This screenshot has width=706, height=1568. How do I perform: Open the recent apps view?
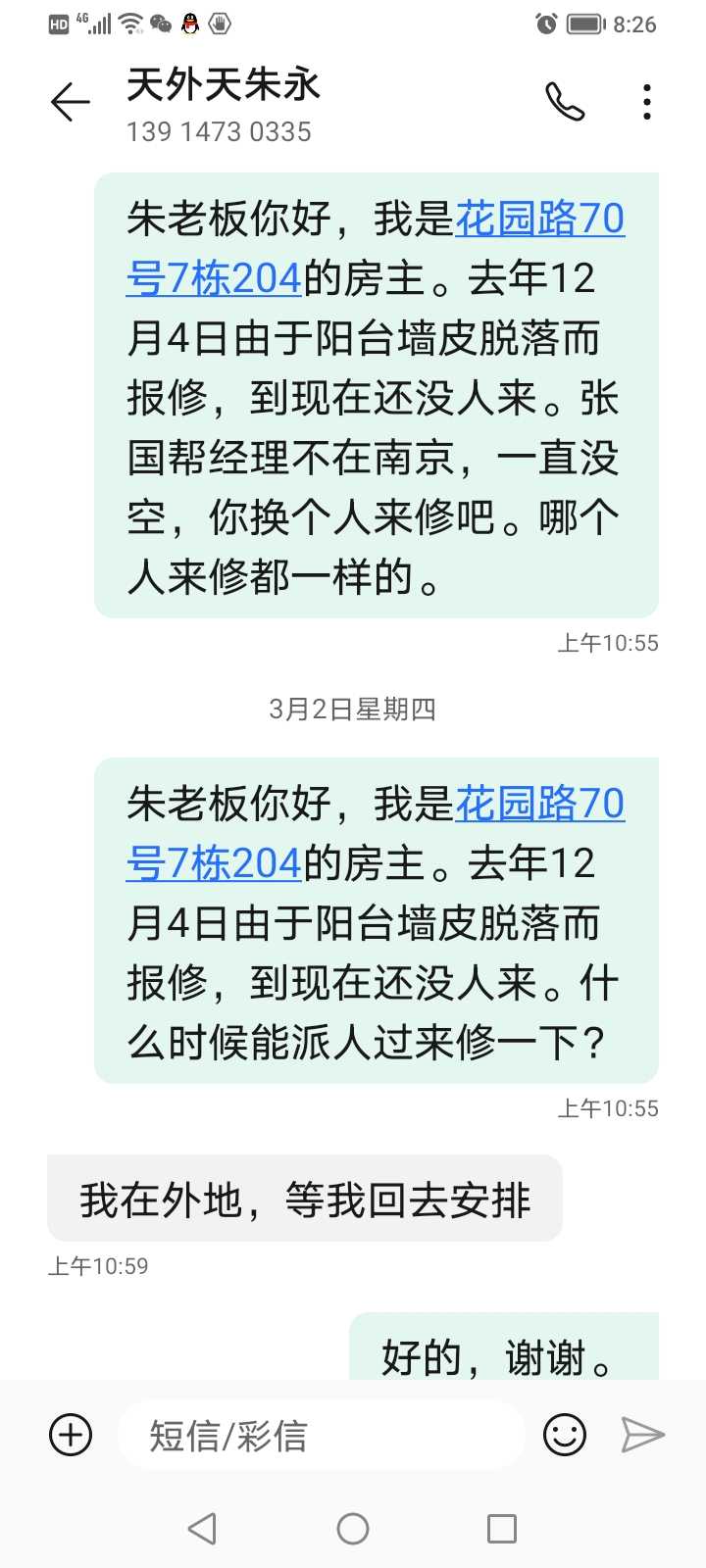501,1528
